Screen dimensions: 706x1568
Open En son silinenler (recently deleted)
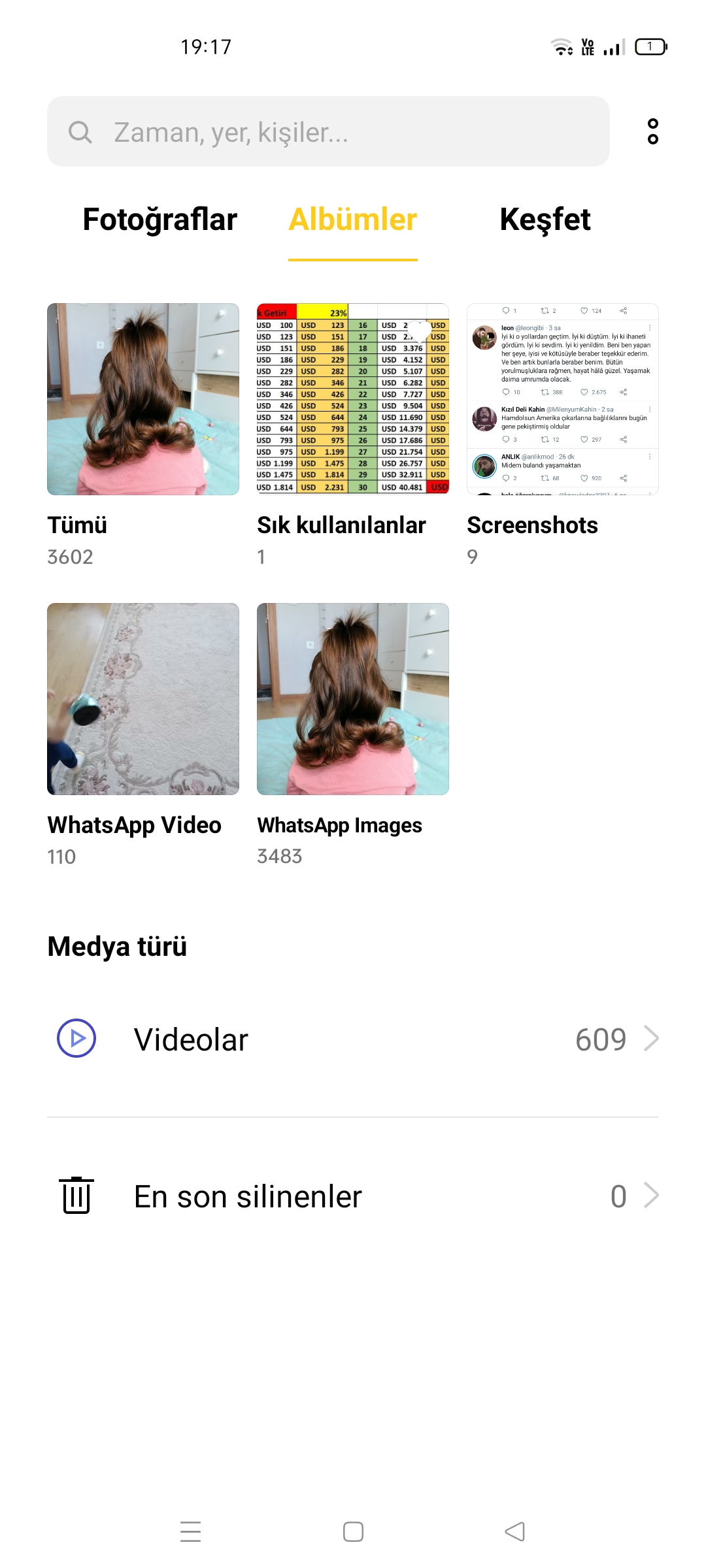click(353, 1196)
